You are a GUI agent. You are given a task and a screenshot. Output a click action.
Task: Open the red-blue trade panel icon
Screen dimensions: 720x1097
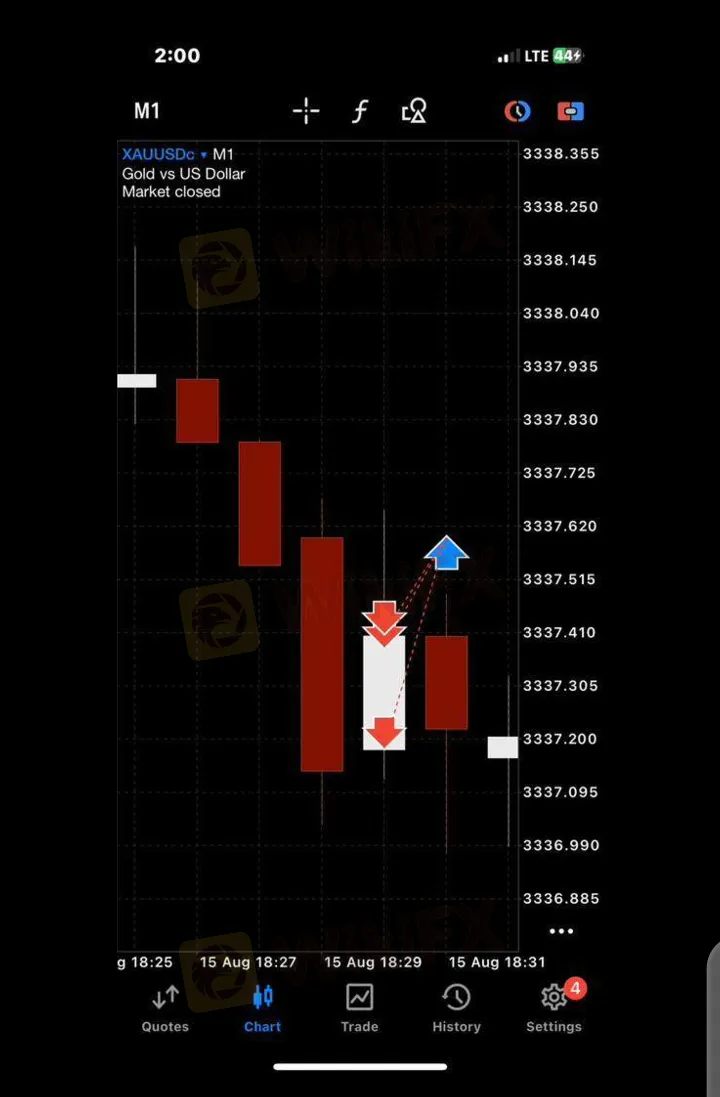click(570, 111)
